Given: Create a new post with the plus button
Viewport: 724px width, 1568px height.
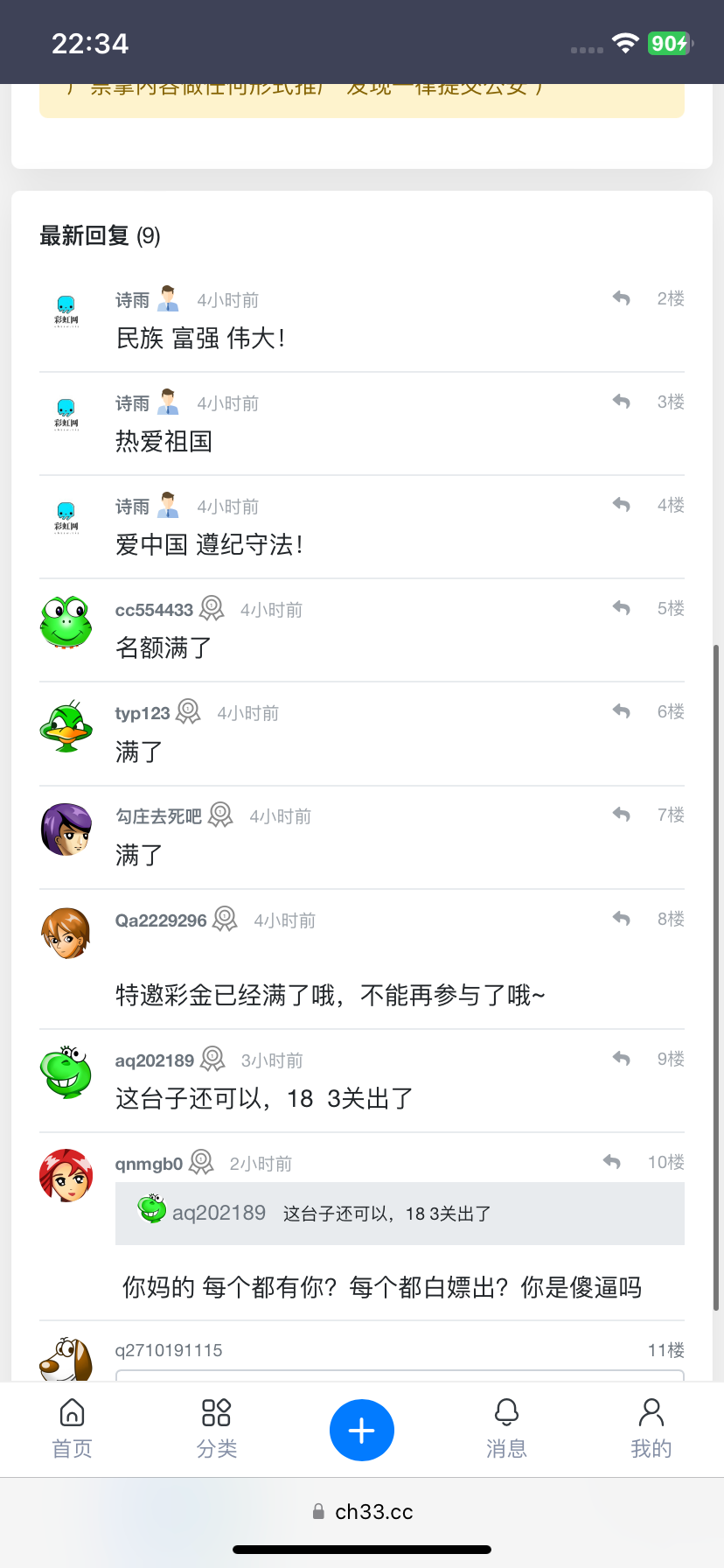Looking at the screenshot, I should [362, 1430].
